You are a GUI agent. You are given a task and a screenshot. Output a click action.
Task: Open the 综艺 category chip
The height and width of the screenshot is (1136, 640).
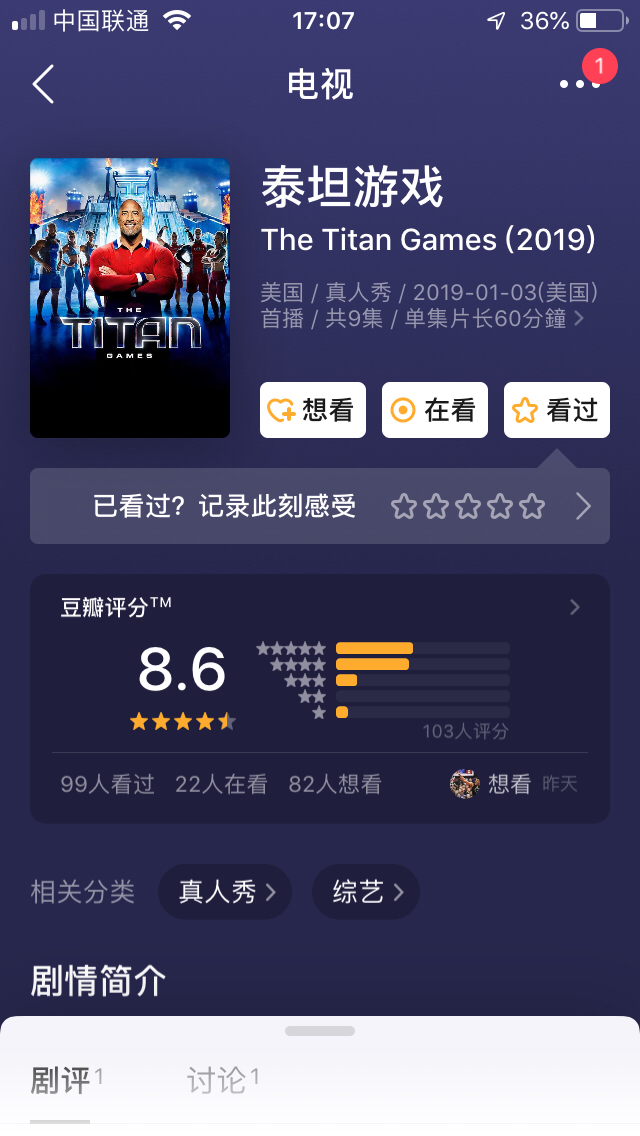(x=366, y=891)
